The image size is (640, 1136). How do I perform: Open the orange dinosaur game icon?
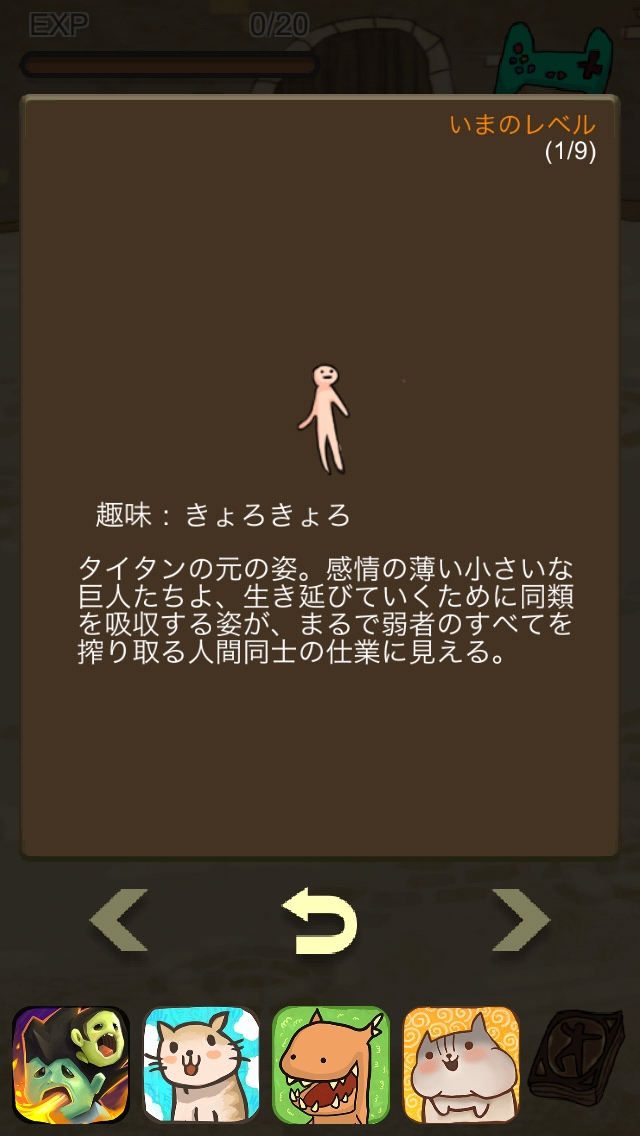pyautogui.click(x=331, y=1066)
